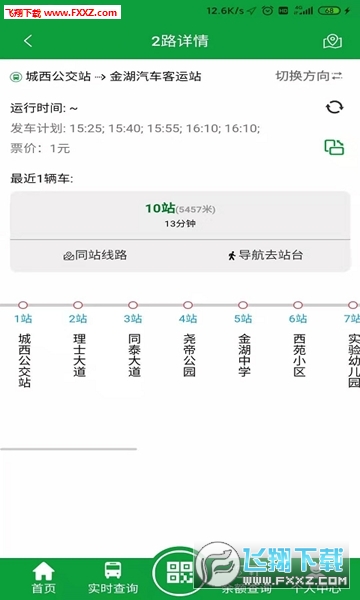The width and height of the screenshot is (360, 600).
Task: Select stop 理士大道 on the route line
Action: (78, 339)
